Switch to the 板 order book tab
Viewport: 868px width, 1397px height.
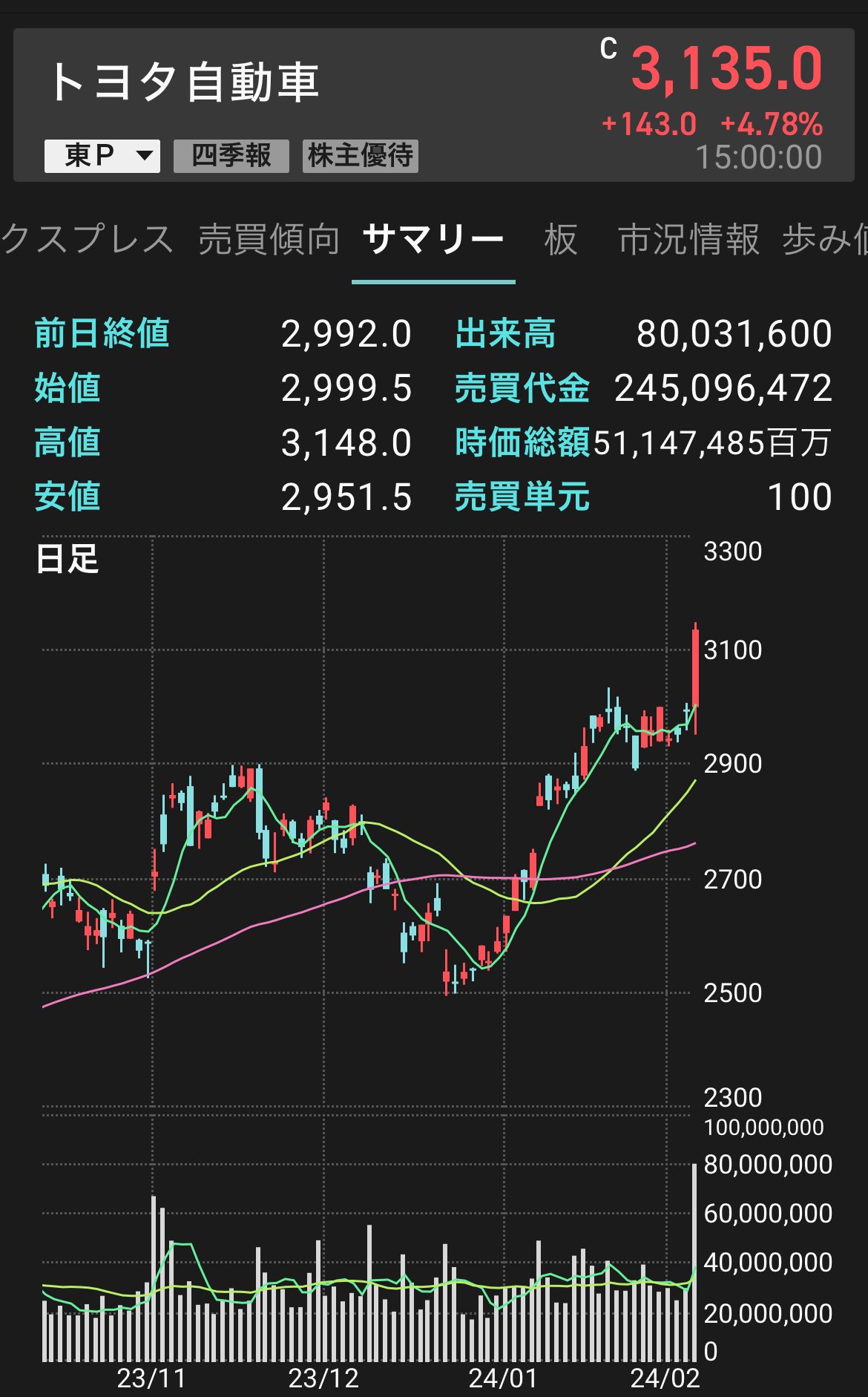click(x=560, y=240)
